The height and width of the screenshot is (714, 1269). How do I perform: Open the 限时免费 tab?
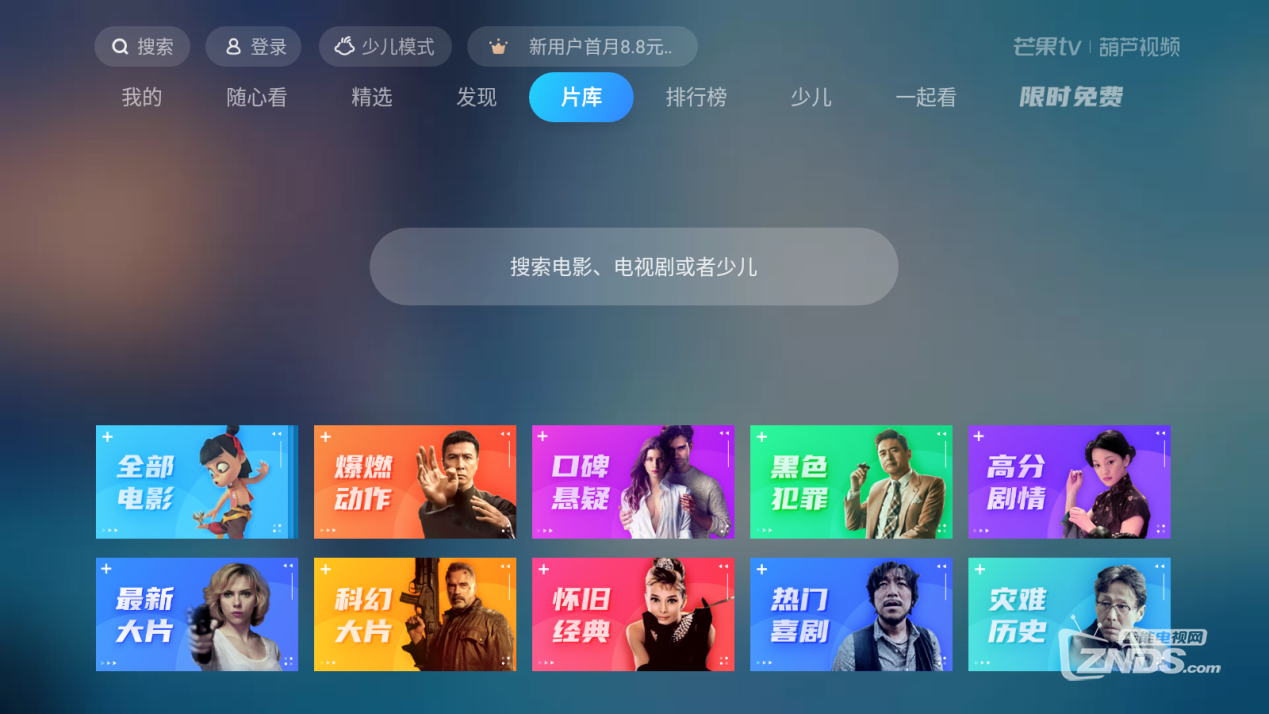click(x=1070, y=97)
